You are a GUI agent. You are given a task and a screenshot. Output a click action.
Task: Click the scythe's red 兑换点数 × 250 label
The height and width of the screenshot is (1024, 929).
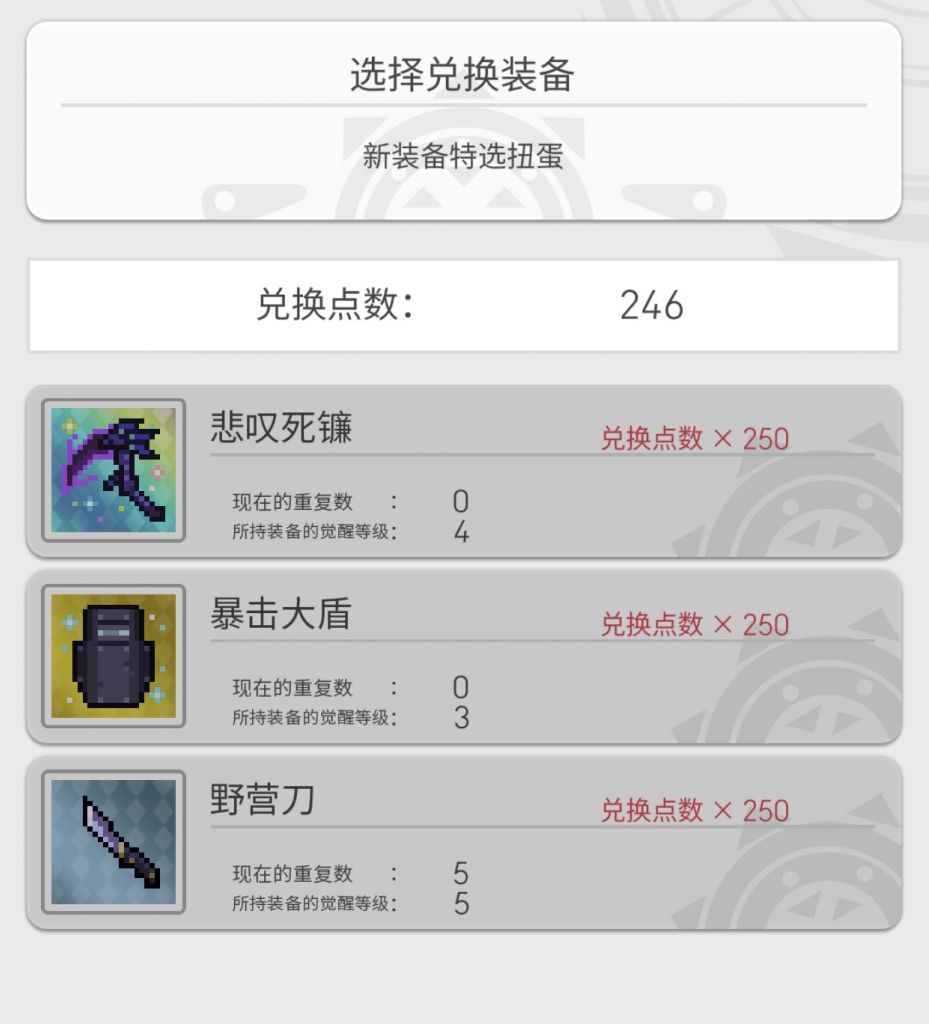coord(697,439)
